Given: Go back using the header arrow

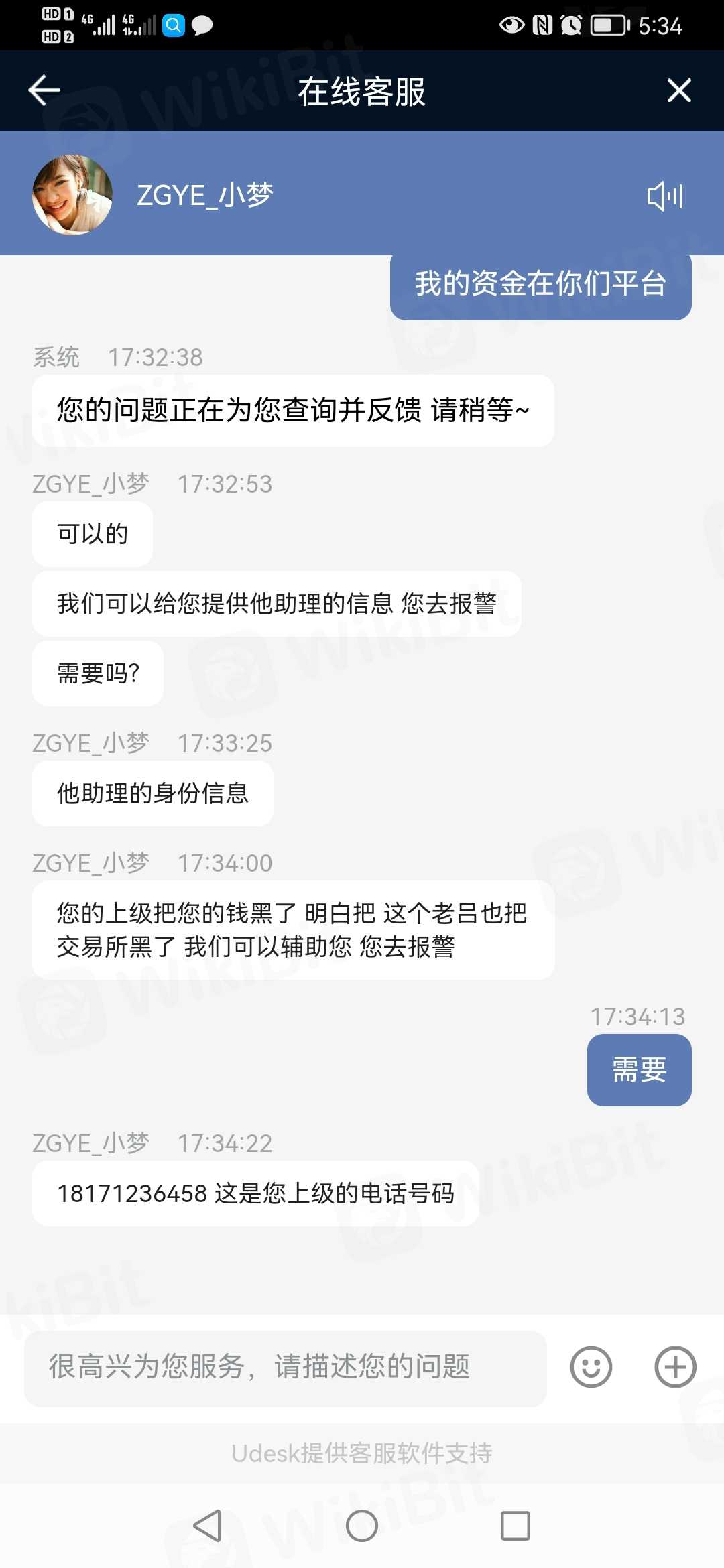Looking at the screenshot, I should point(44,90).
